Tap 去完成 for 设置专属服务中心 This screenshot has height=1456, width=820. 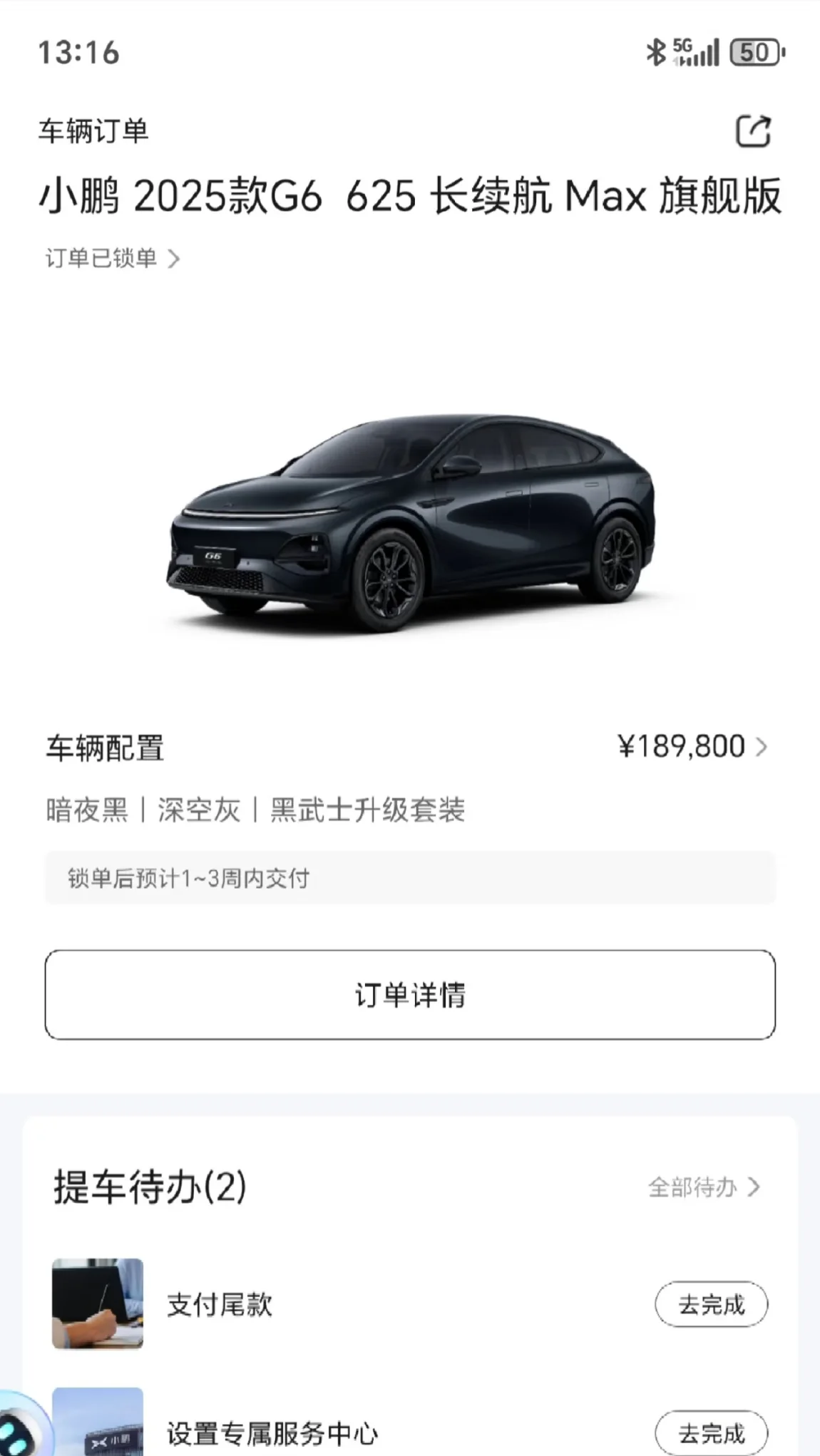point(712,1432)
